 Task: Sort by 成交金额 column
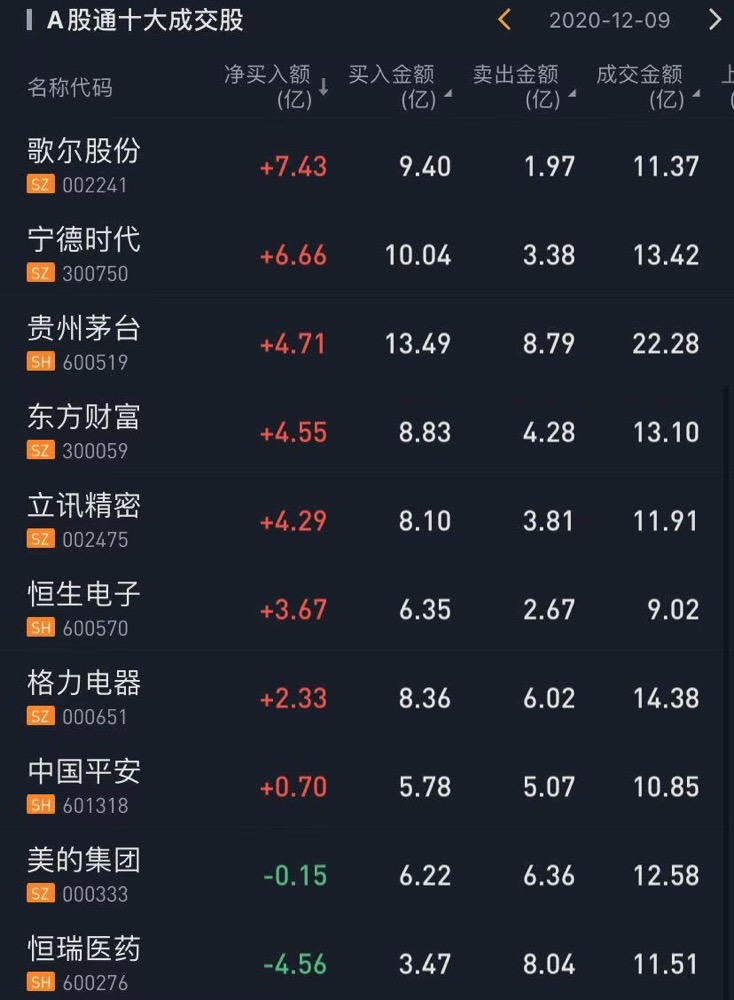(x=646, y=86)
